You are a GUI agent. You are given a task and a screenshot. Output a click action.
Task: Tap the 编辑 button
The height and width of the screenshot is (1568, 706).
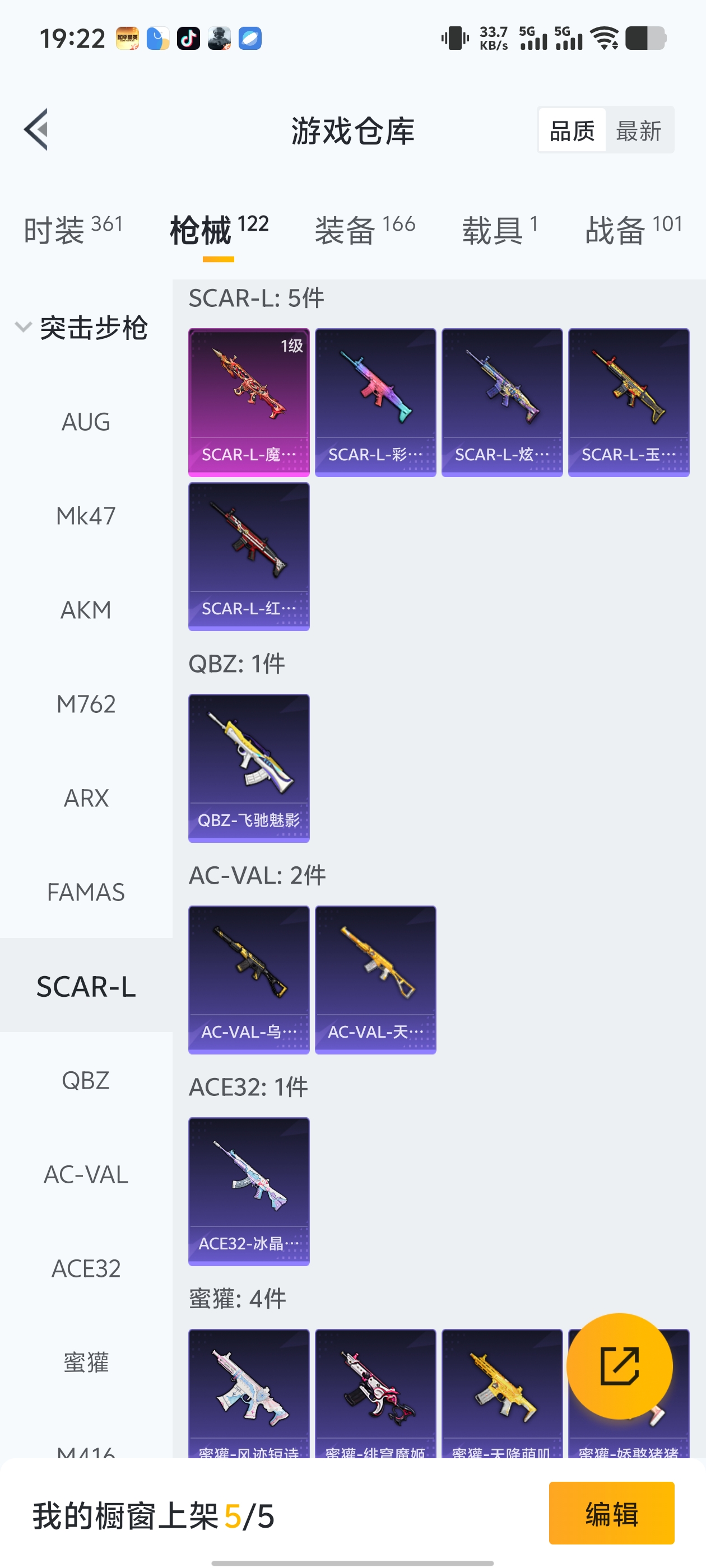click(611, 1513)
